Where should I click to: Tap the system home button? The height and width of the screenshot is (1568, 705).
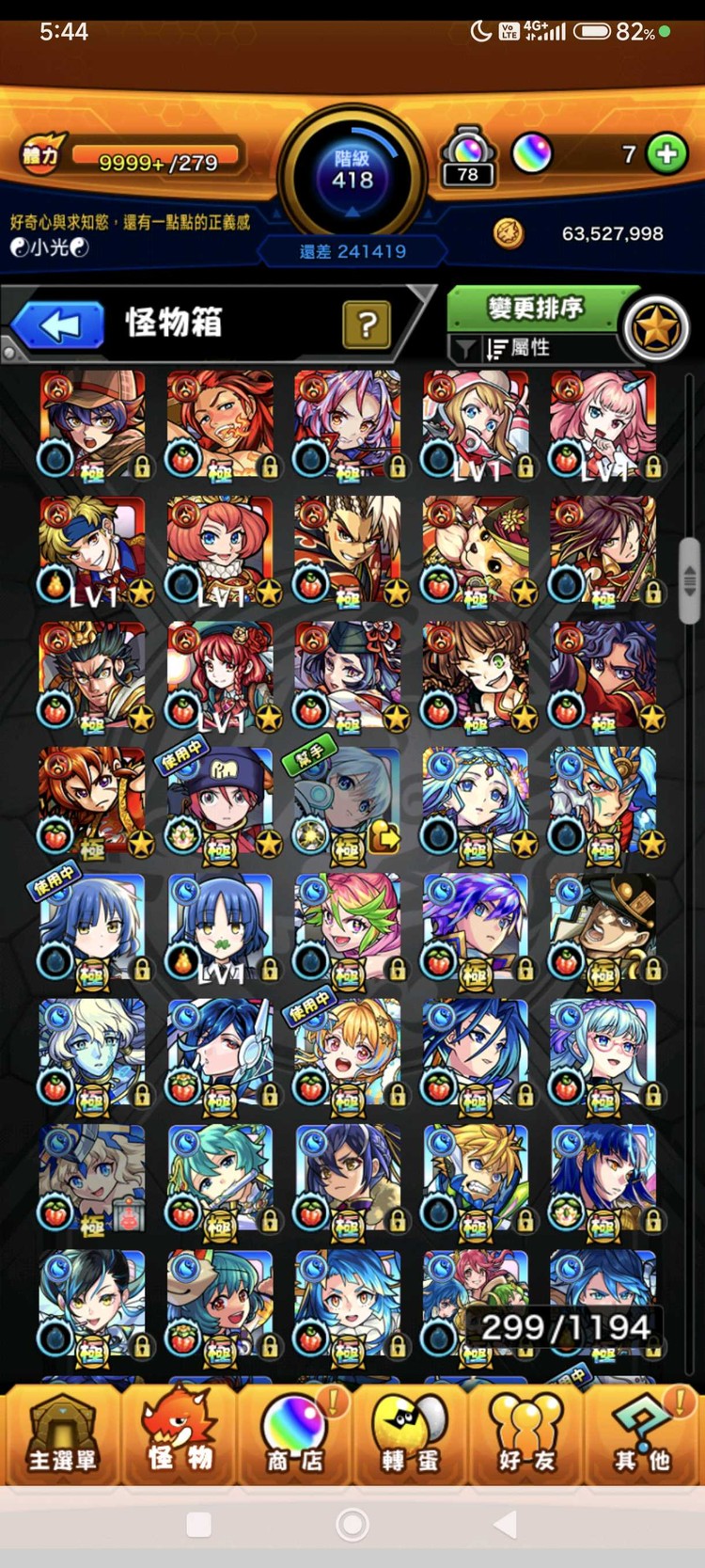point(352,1525)
